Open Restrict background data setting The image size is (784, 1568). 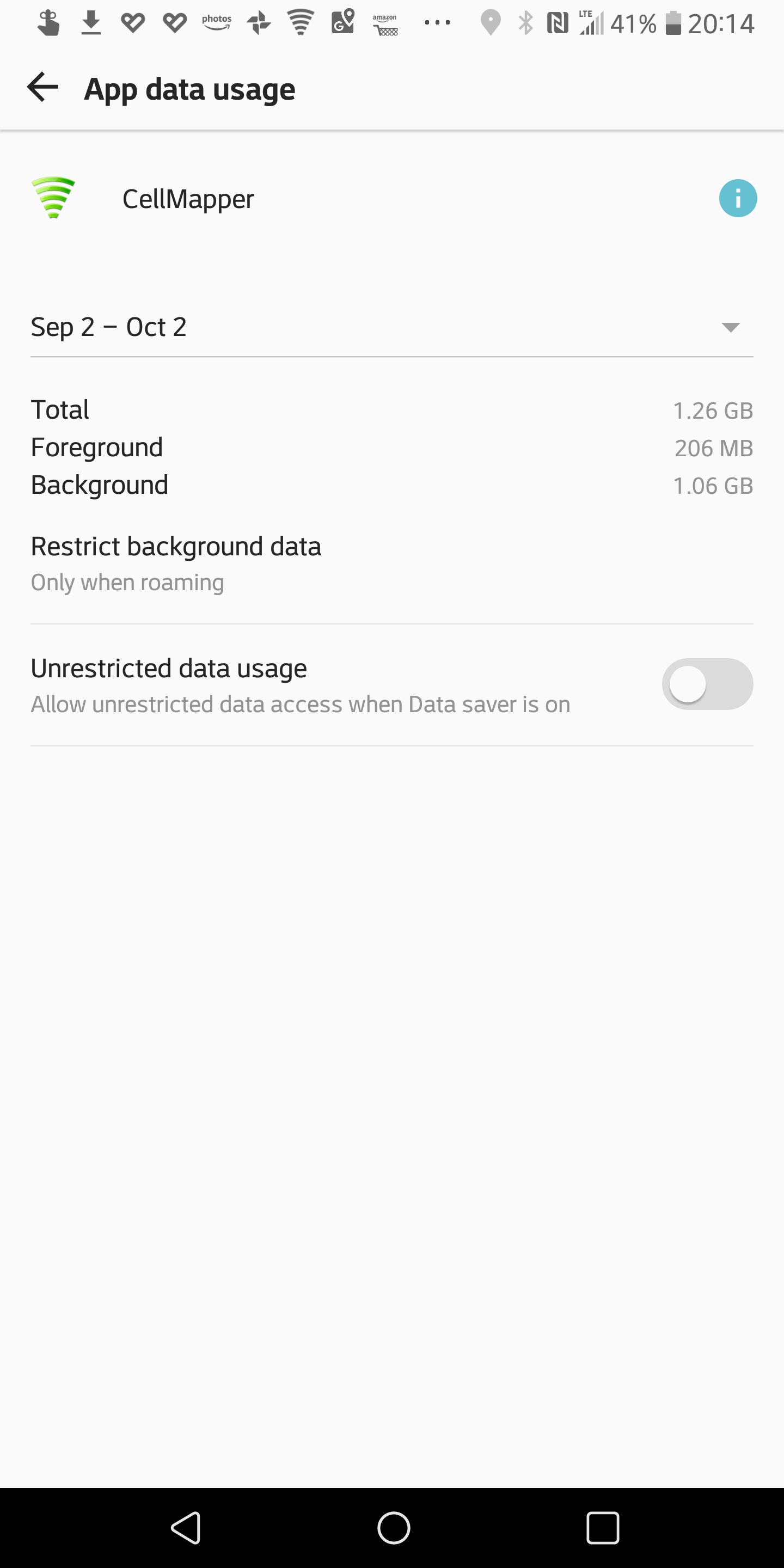point(392,563)
